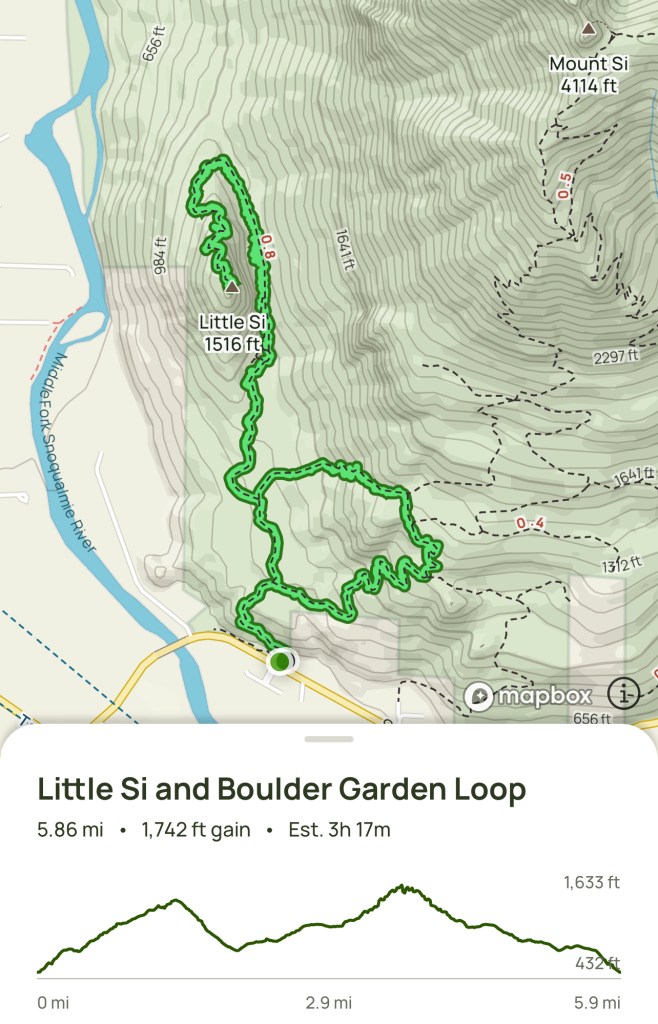The image size is (658, 1024).
Task: Expand the trail details sheet handle
Action: pyautogui.click(x=329, y=739)
